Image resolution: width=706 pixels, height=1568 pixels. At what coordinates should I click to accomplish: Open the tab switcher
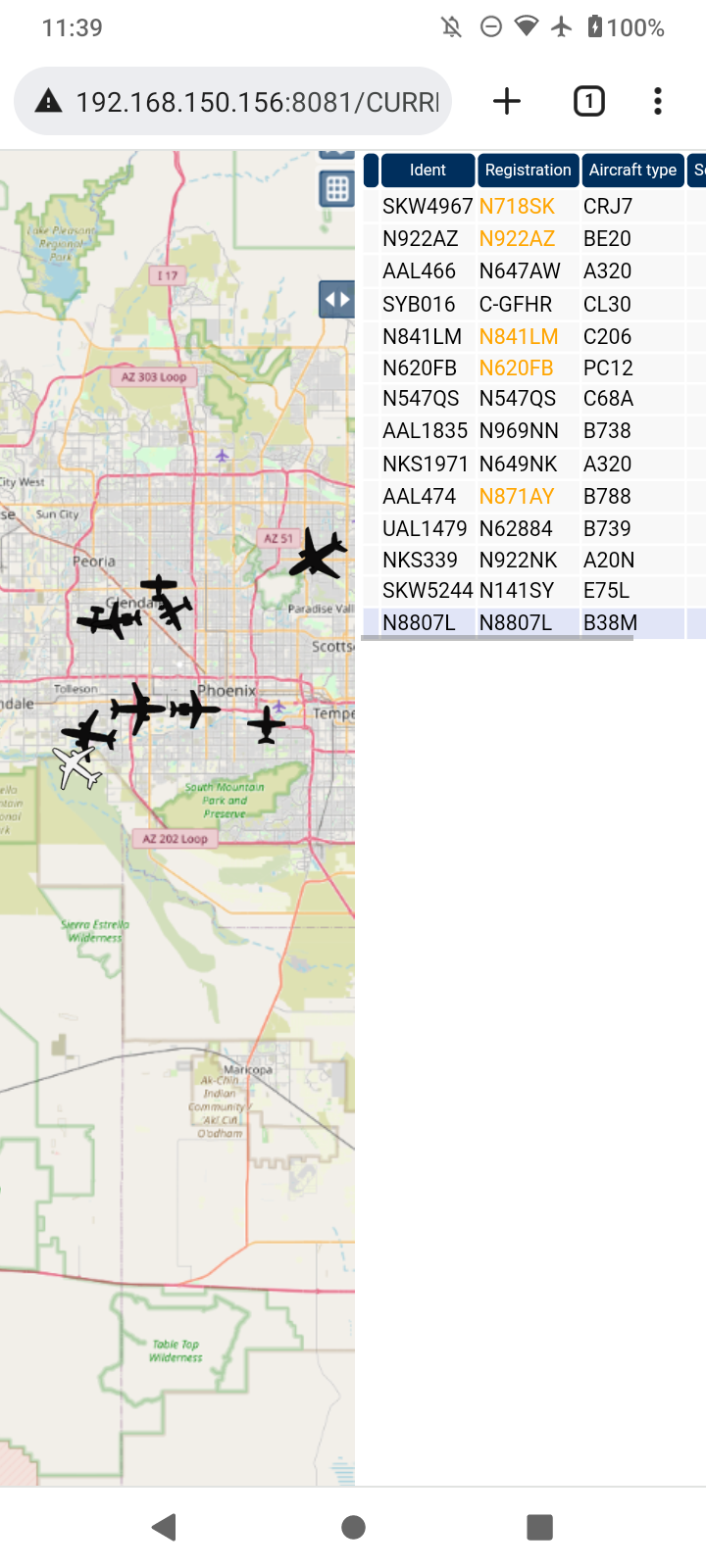pos(588,101)
